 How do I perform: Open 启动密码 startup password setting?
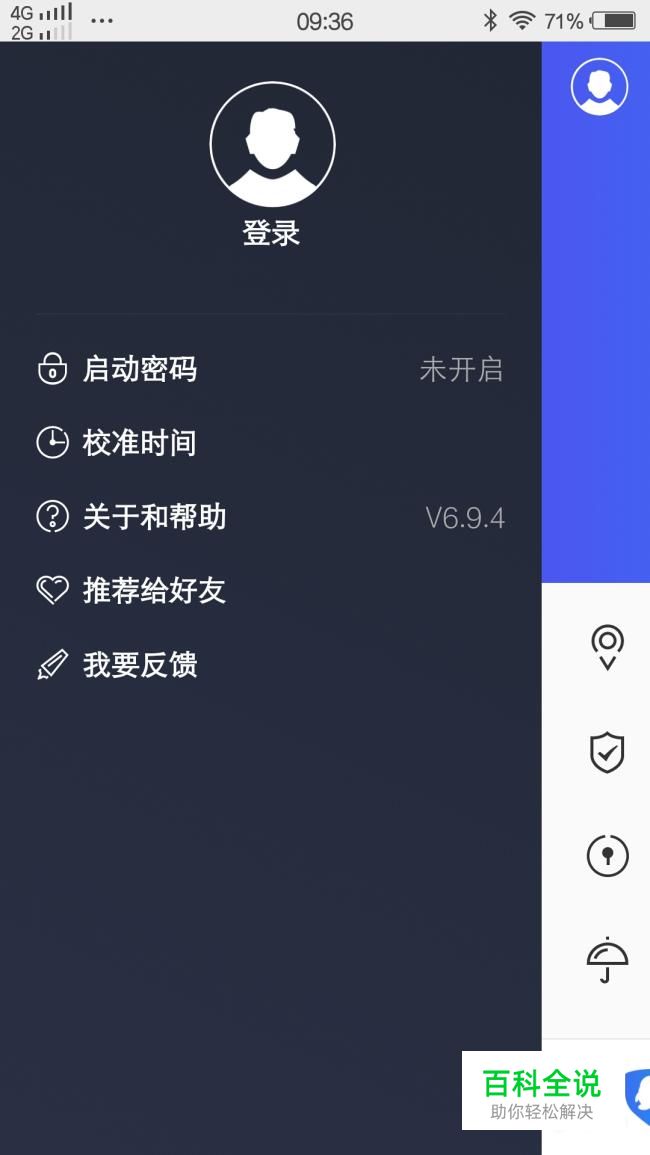pyautogui.click(x=140, y=369)
